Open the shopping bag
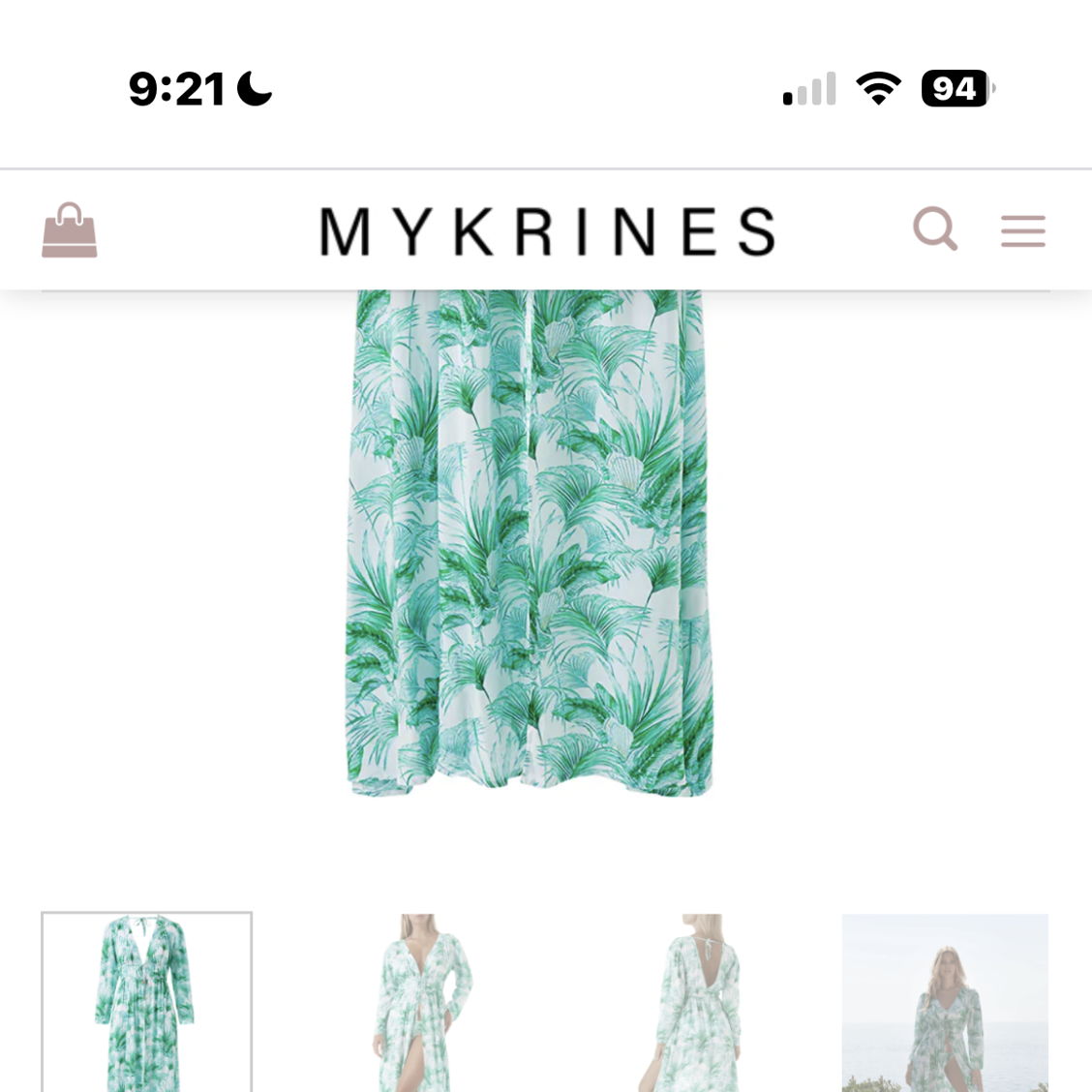The image size is (1092, 1092). click(70, 230)
